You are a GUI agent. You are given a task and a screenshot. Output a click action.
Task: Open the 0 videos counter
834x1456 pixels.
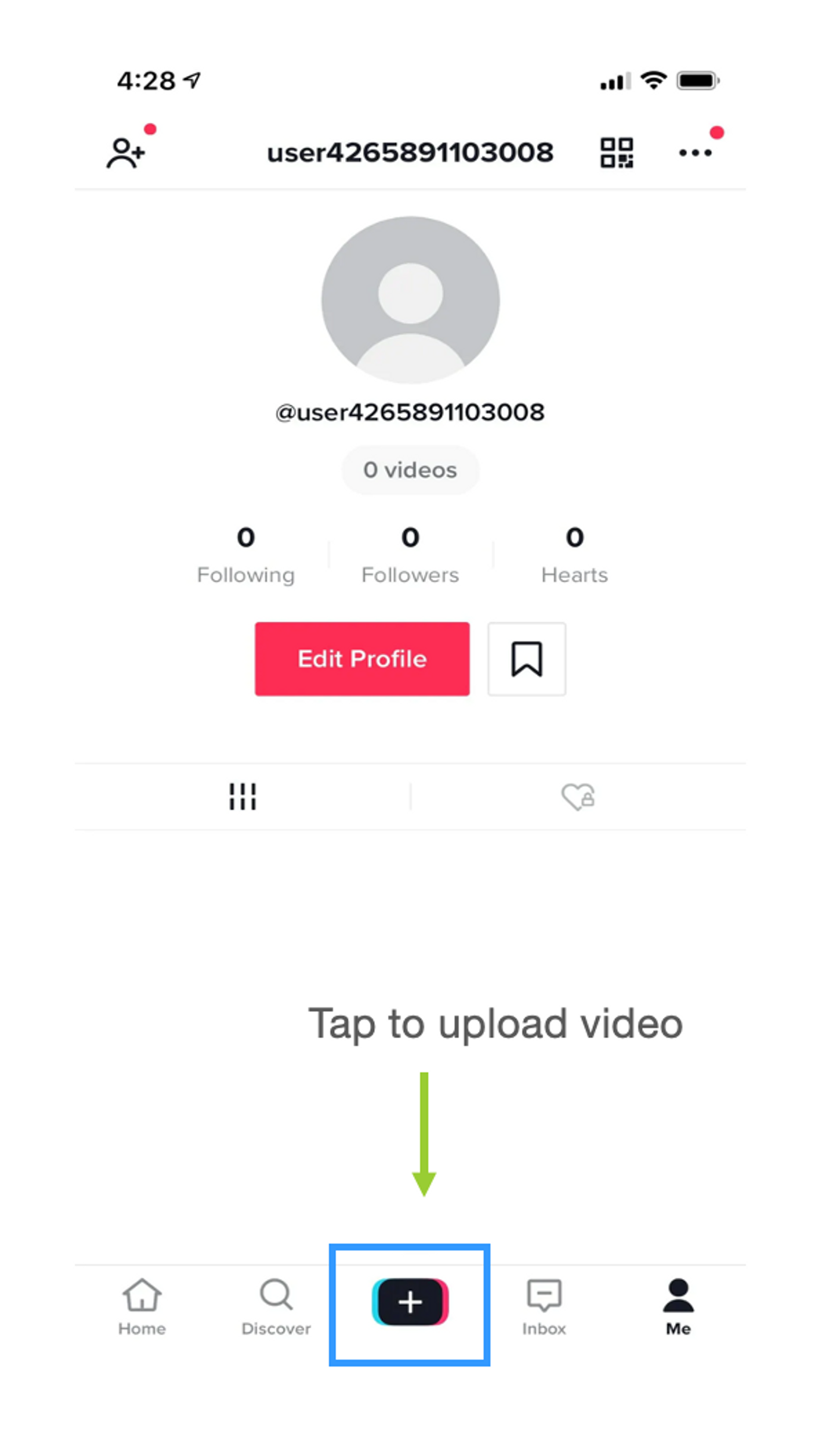point(410,470)
